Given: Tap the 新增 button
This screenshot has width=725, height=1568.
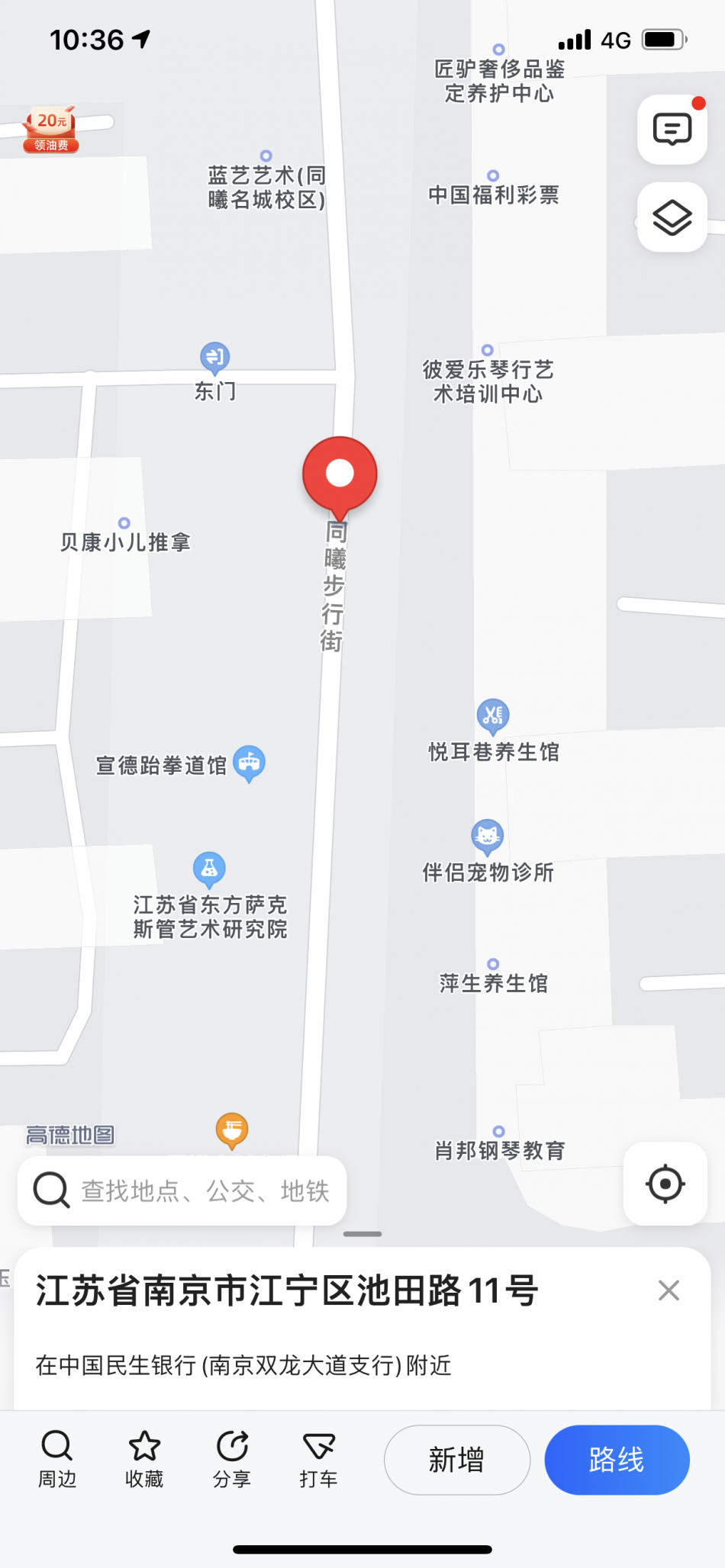Looking at the screenshot, I should (456, 1460).
